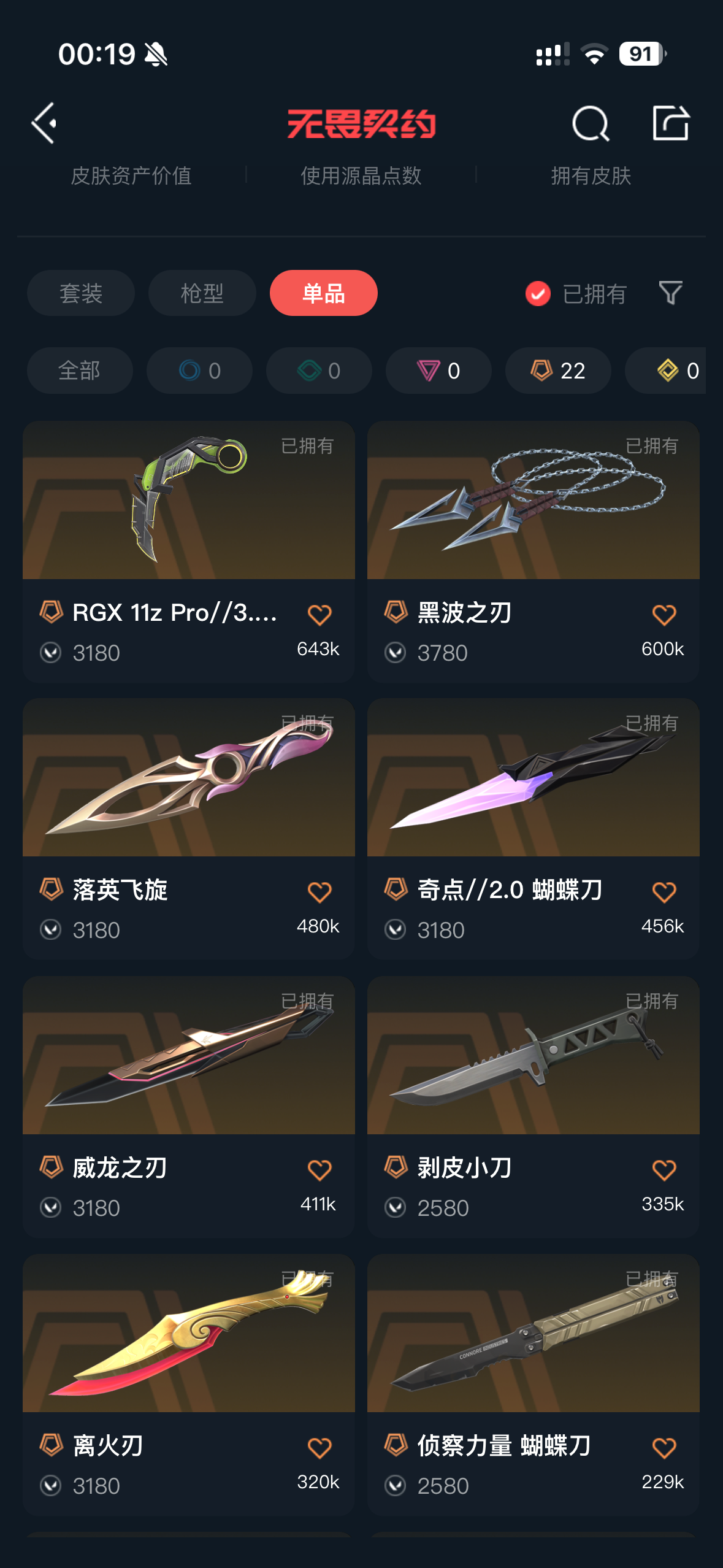Select the 单品 tab
This screenshot has height=1568, width=723.
pos(324,293)
